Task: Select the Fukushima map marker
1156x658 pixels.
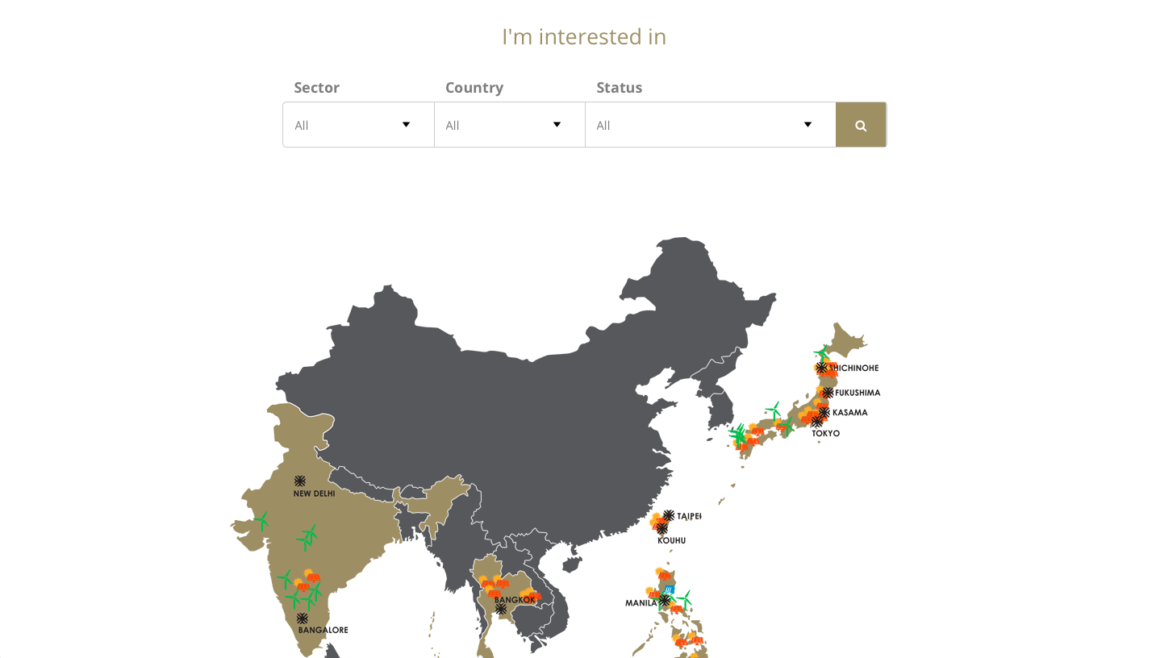Action: pos(828,392)
